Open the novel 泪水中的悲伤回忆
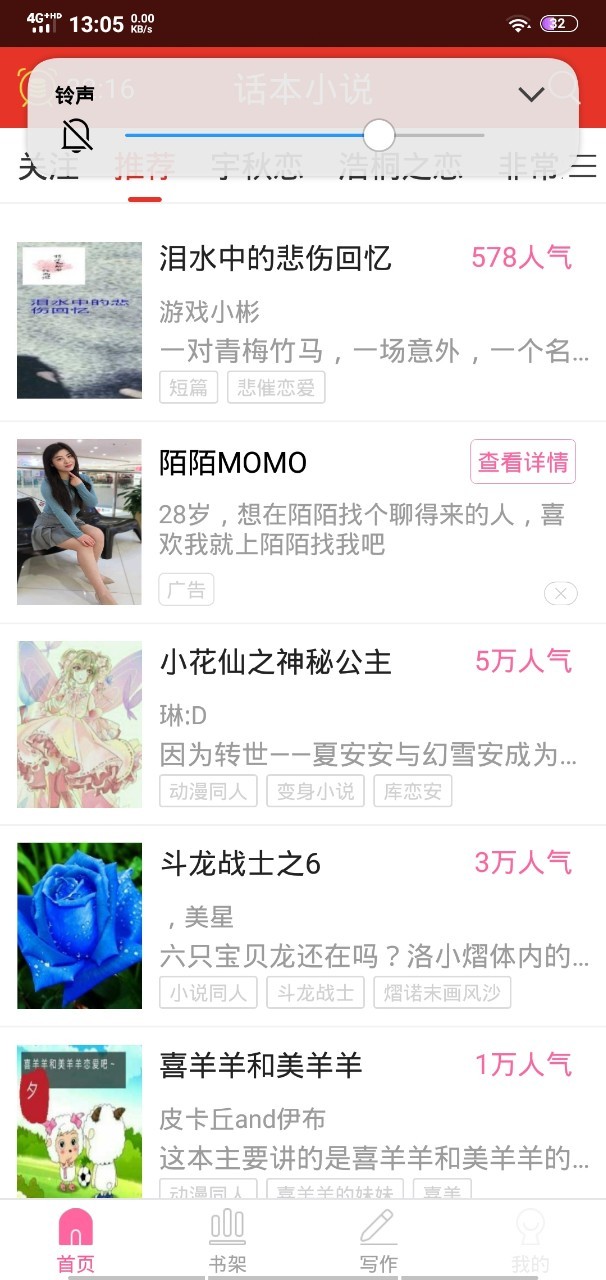This screenshot has height=1280, width=606. [275, 259]
